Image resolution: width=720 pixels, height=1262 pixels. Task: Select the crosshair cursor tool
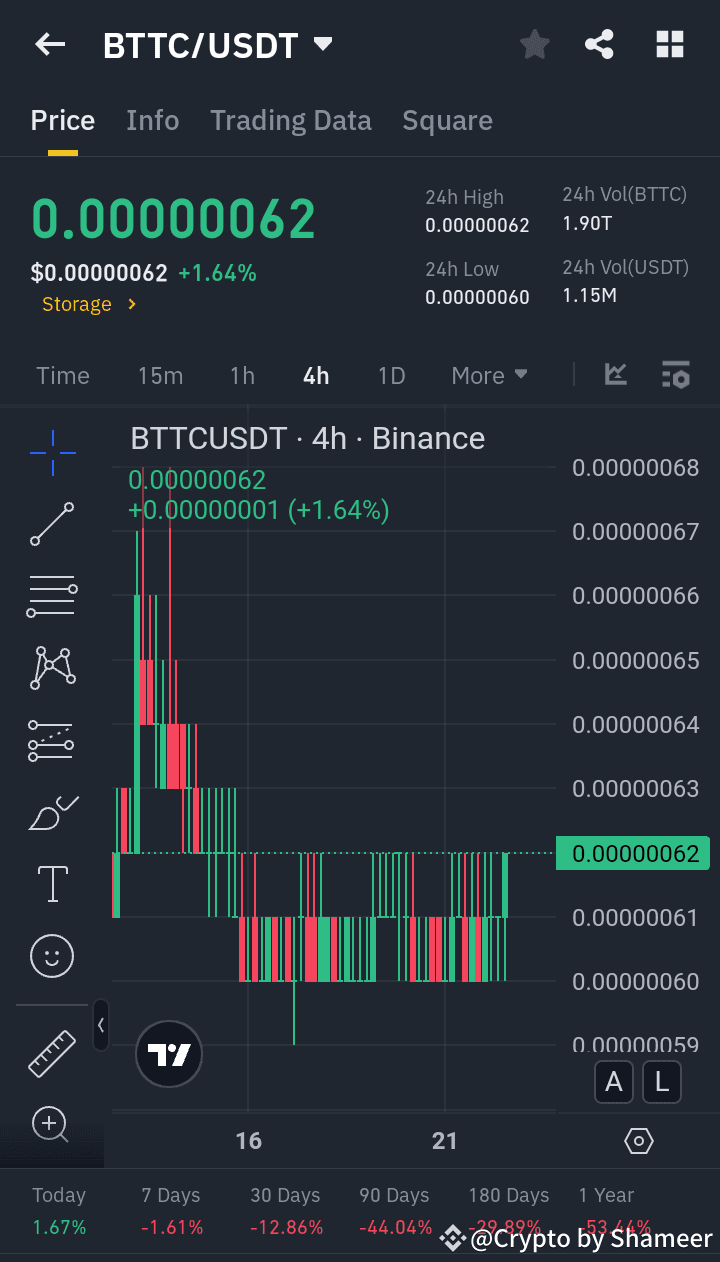tap(52, 452)
